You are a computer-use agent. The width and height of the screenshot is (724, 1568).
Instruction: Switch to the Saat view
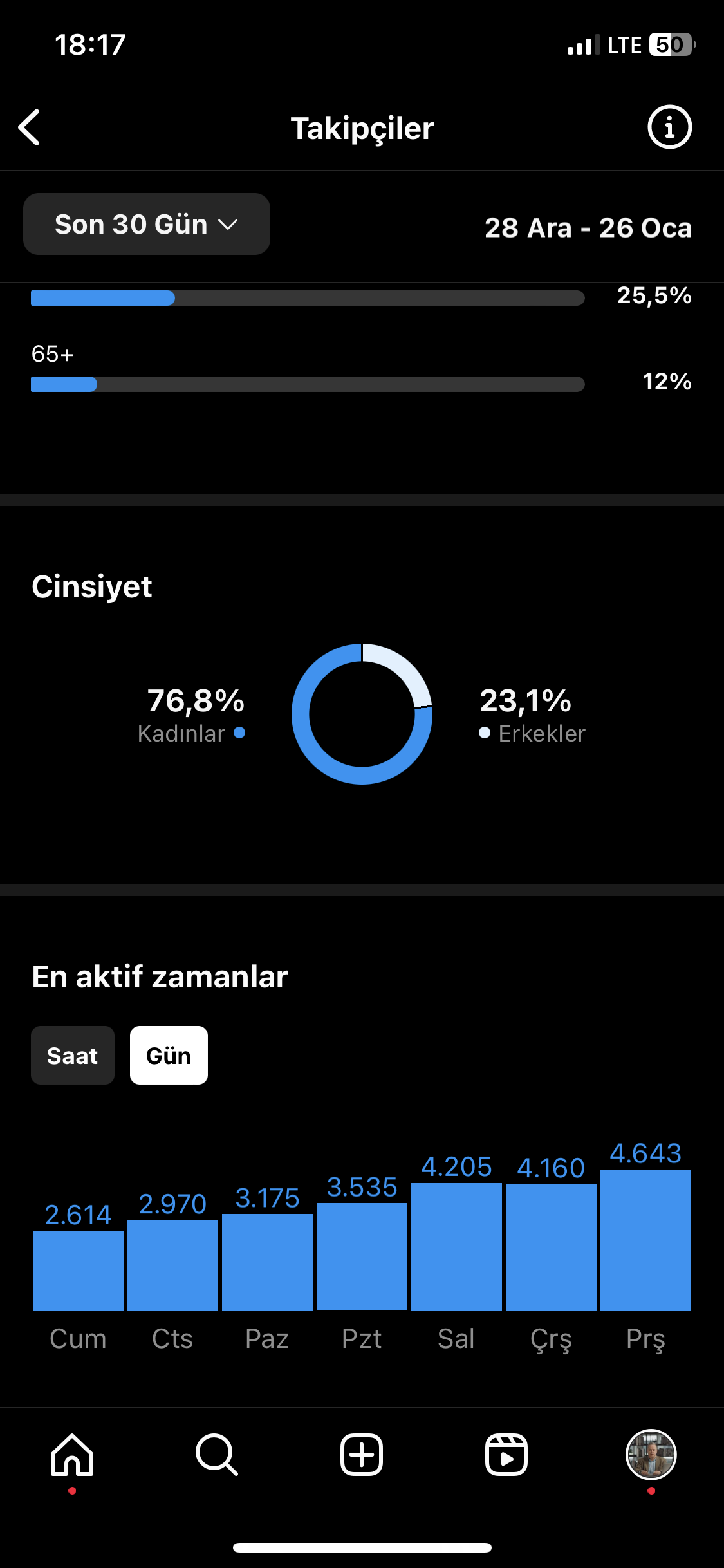click(73, 1056)
